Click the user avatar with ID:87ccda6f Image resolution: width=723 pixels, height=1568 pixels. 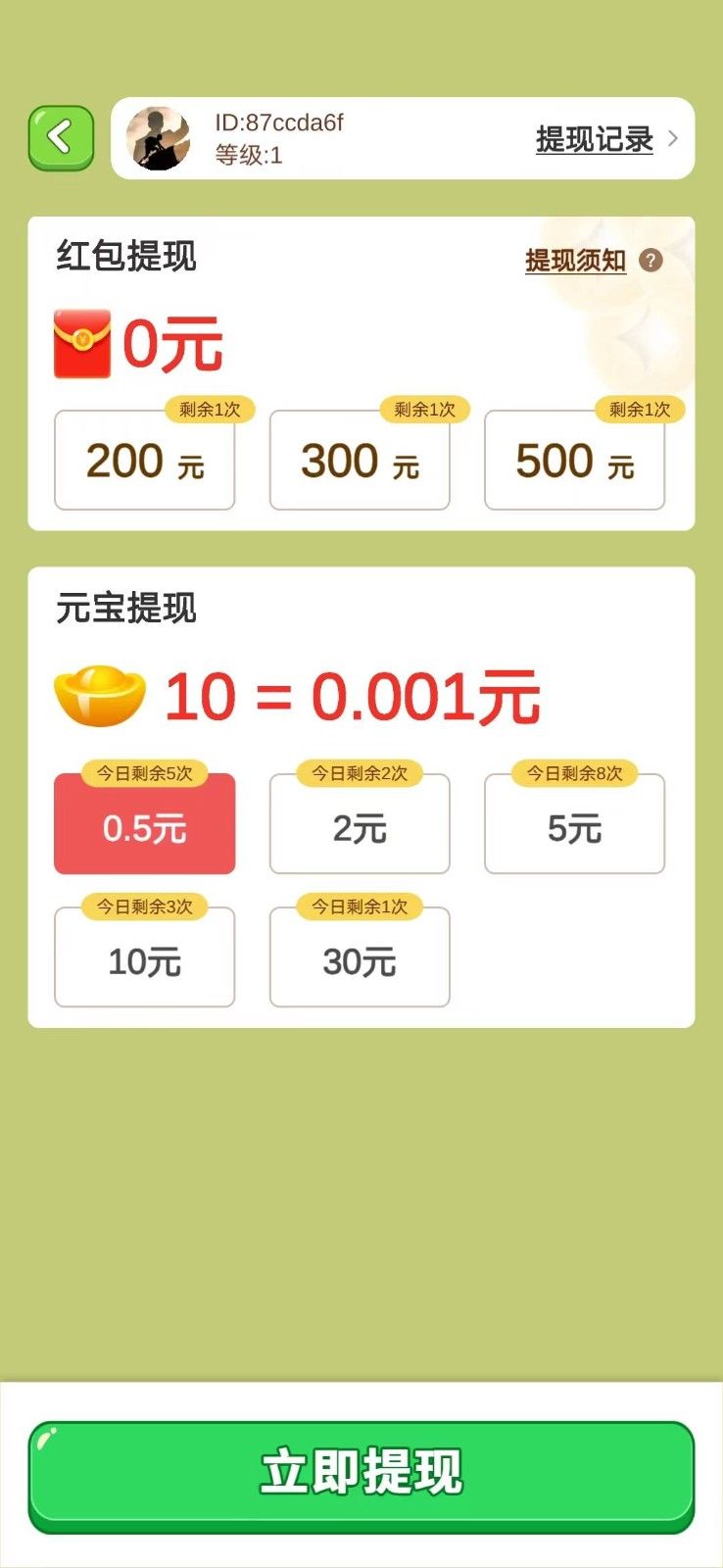[160, 139]
